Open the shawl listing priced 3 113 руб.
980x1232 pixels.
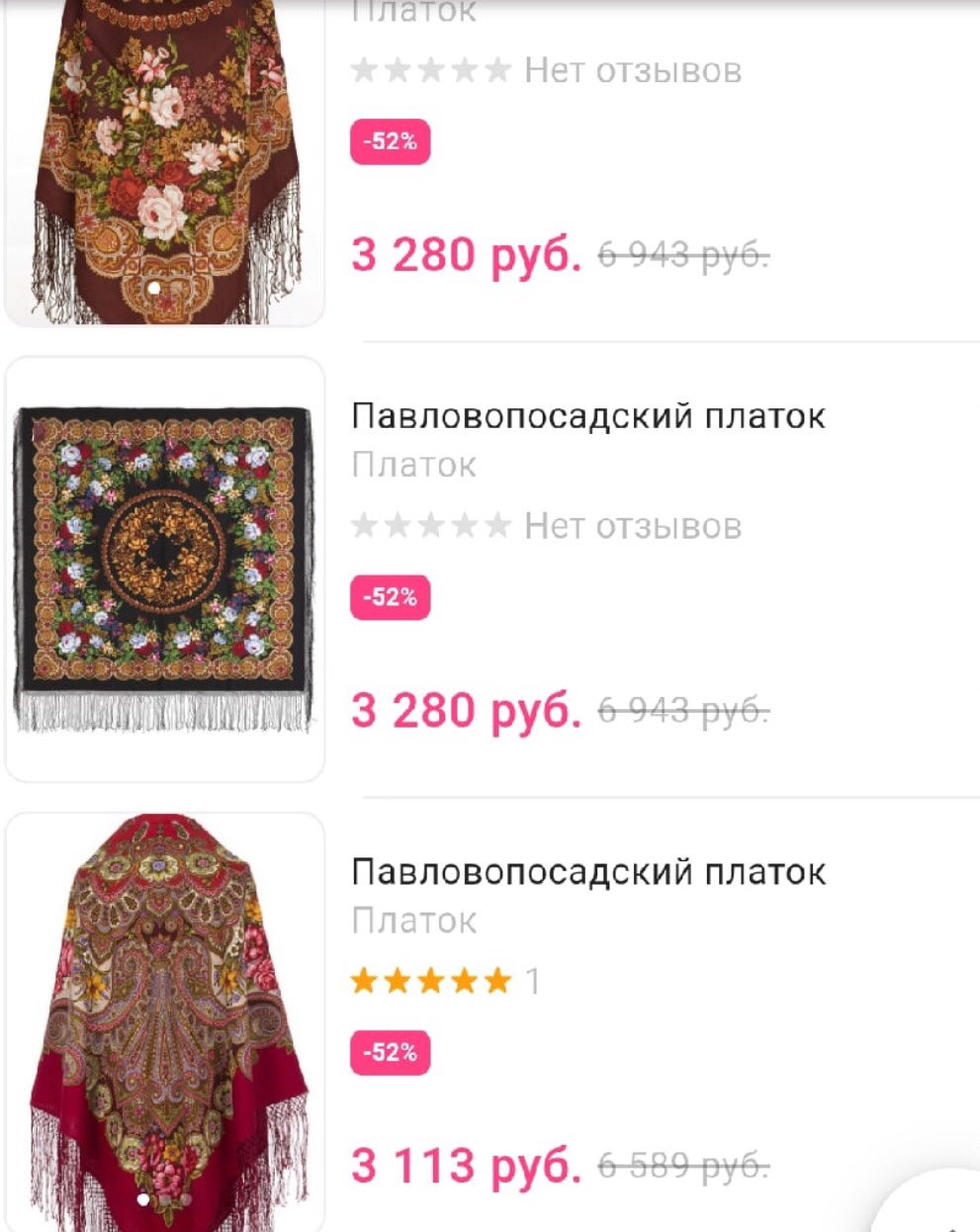tap(588, 872)
